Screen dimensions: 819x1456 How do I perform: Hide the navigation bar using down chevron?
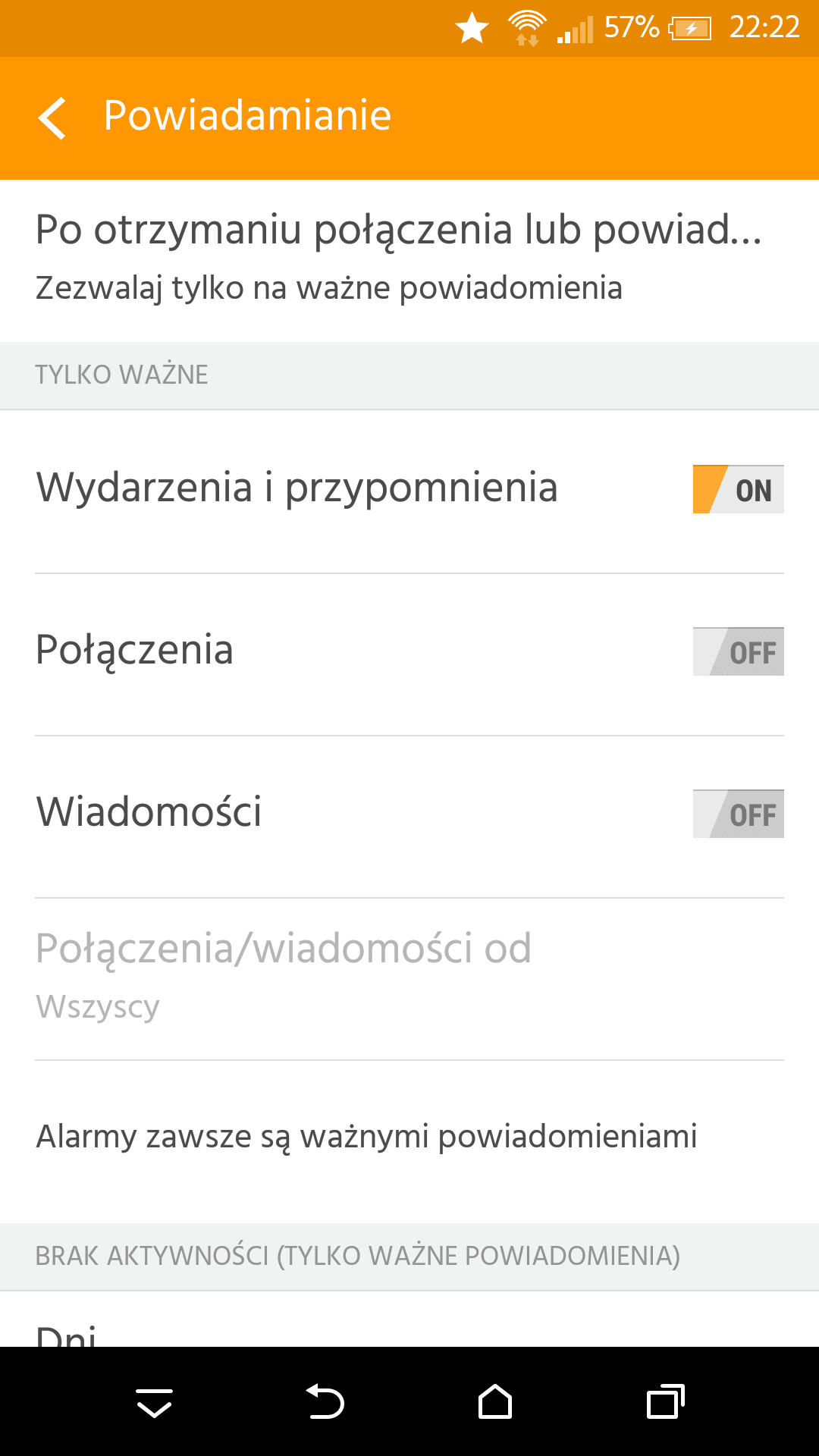(x=154, y=1403)
